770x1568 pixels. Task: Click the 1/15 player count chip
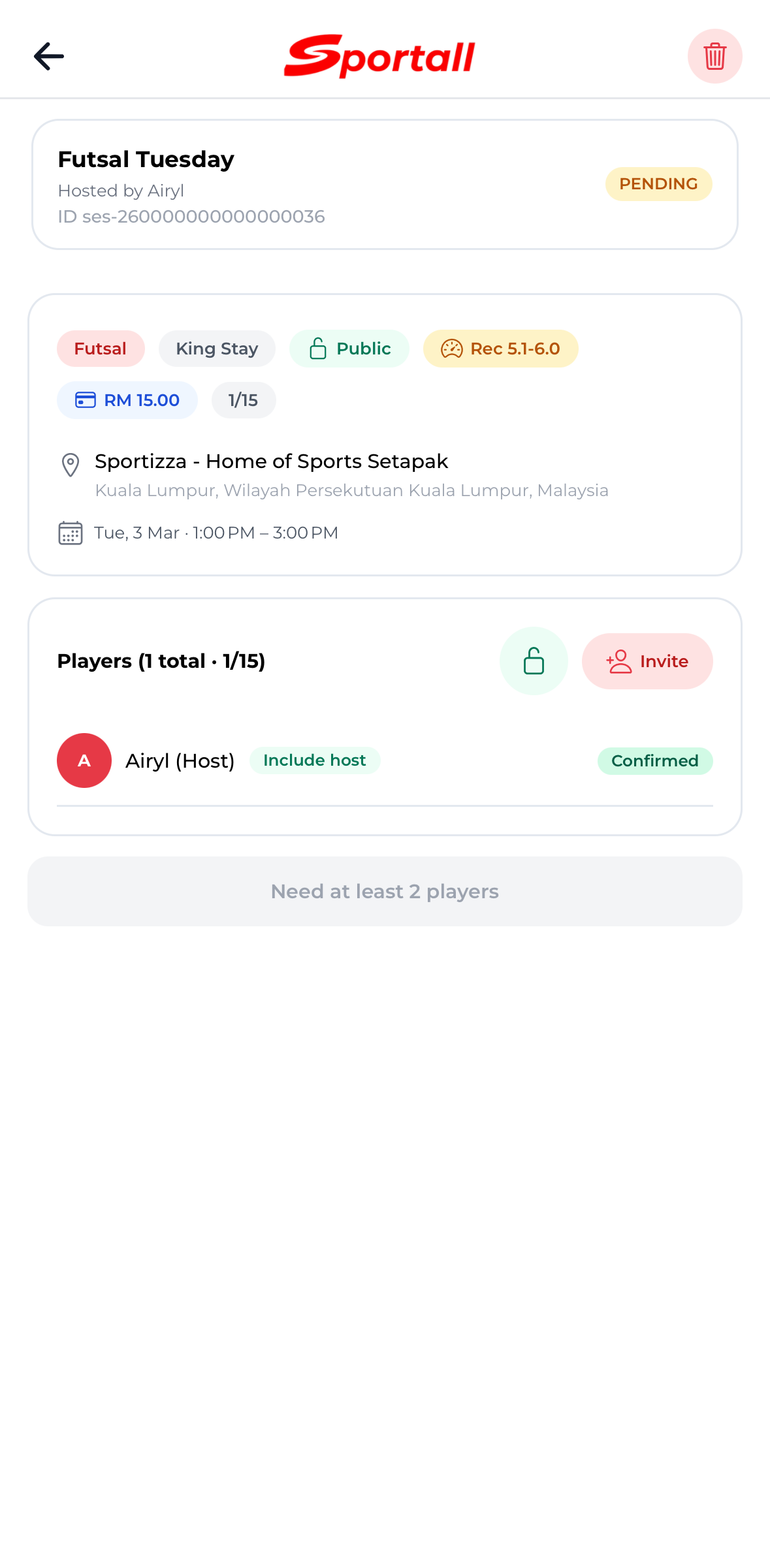(243, 400)
